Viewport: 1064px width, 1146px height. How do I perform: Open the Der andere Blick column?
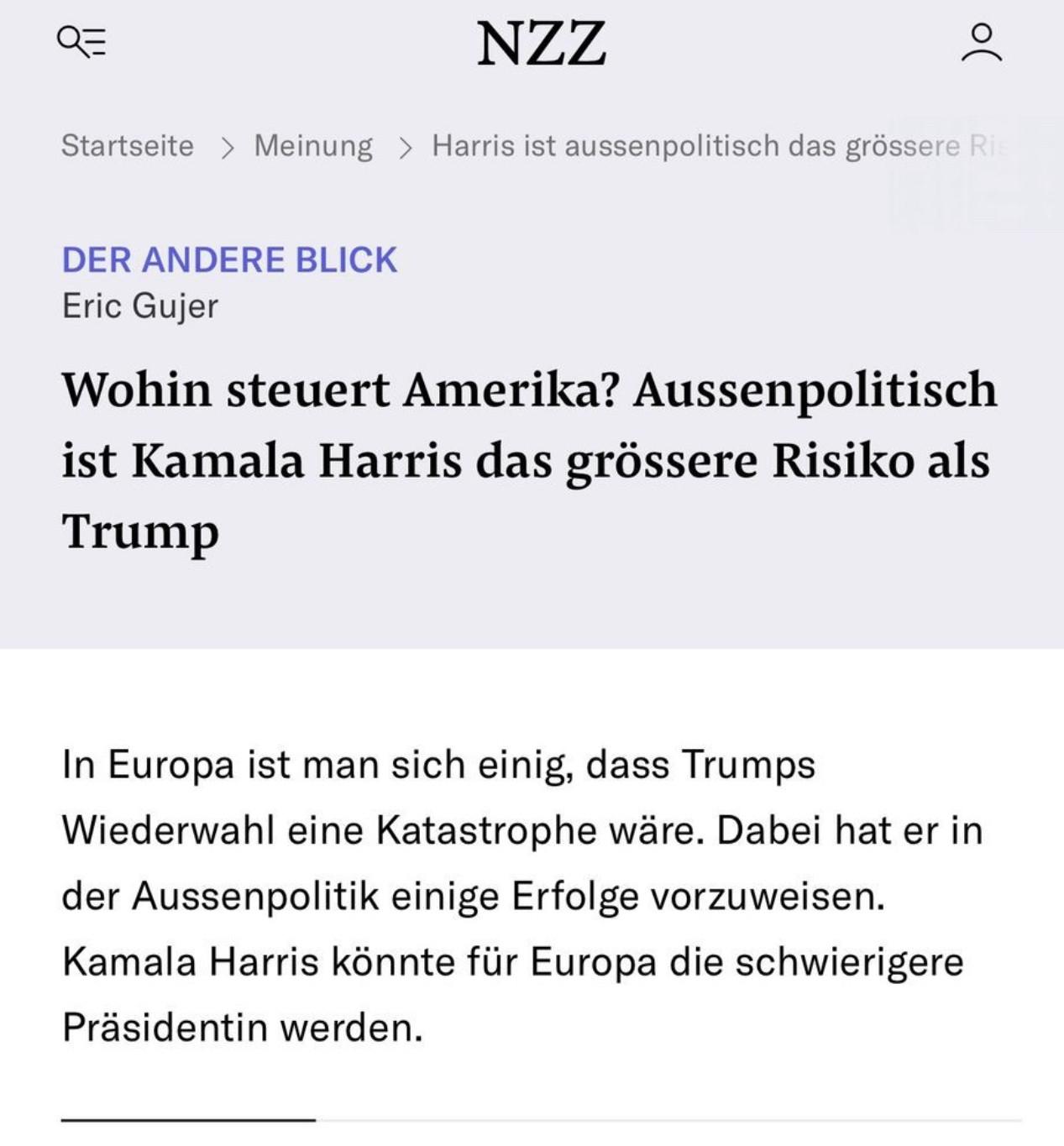(x=229, y=260)
